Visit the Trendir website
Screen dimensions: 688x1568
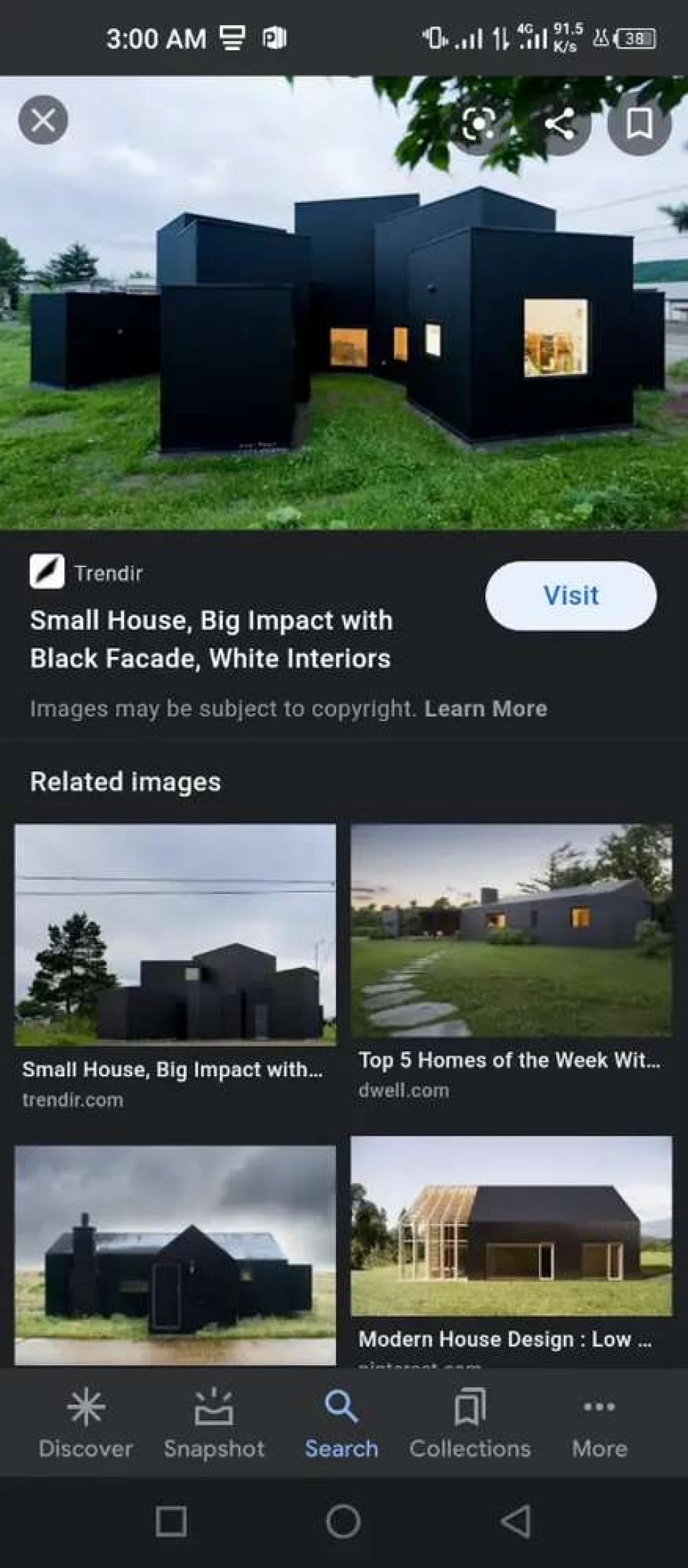(570, 596)
